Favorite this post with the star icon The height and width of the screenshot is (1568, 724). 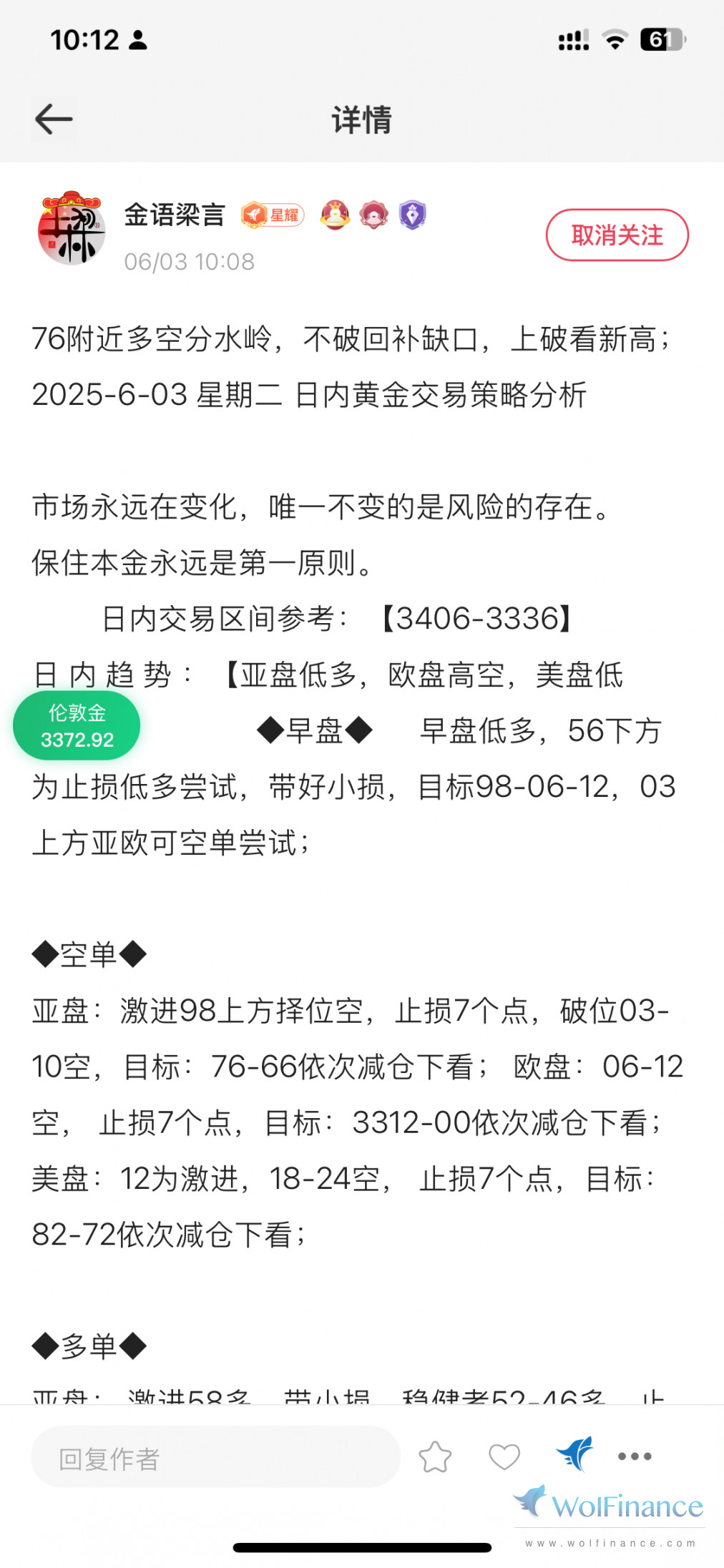(x=435, y=1456)
